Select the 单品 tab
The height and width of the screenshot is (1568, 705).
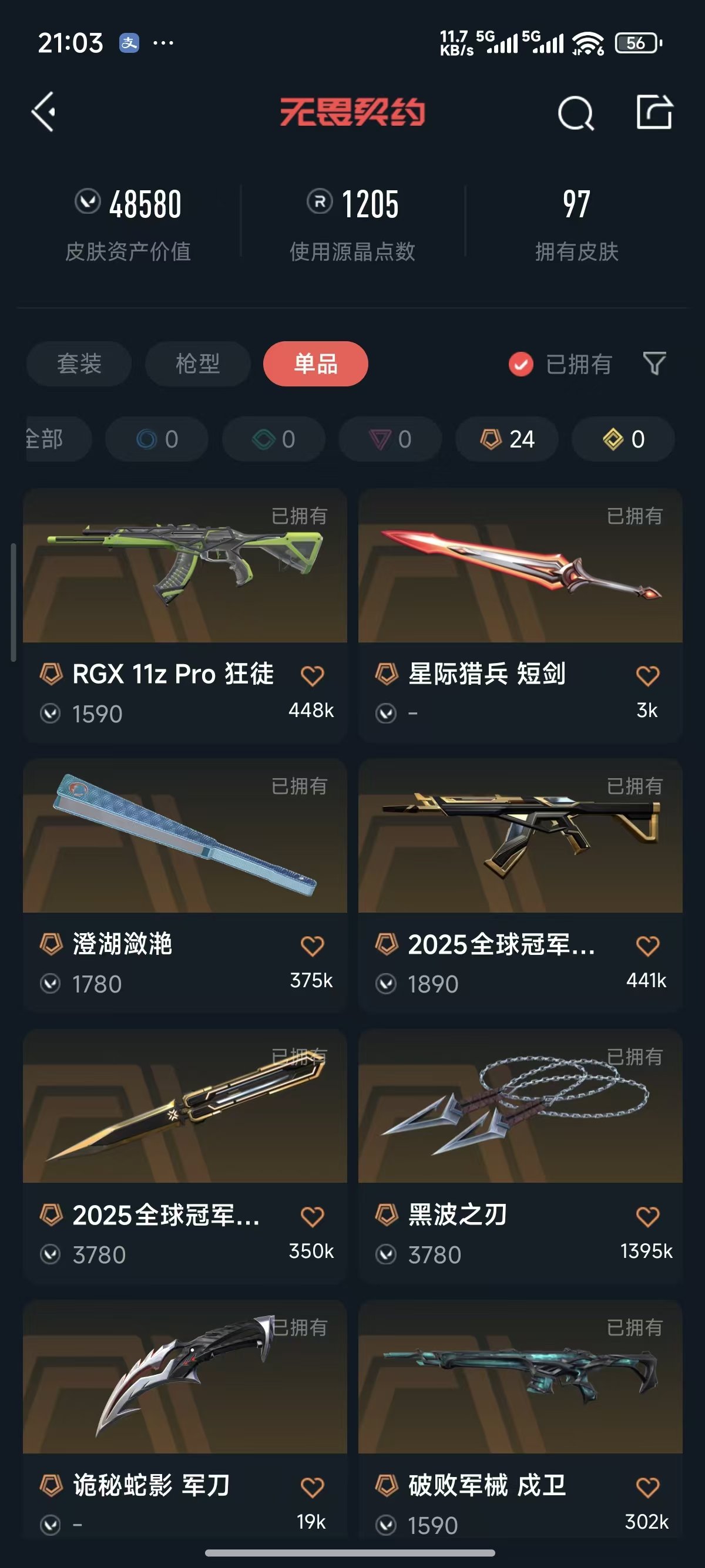point(315,364)
